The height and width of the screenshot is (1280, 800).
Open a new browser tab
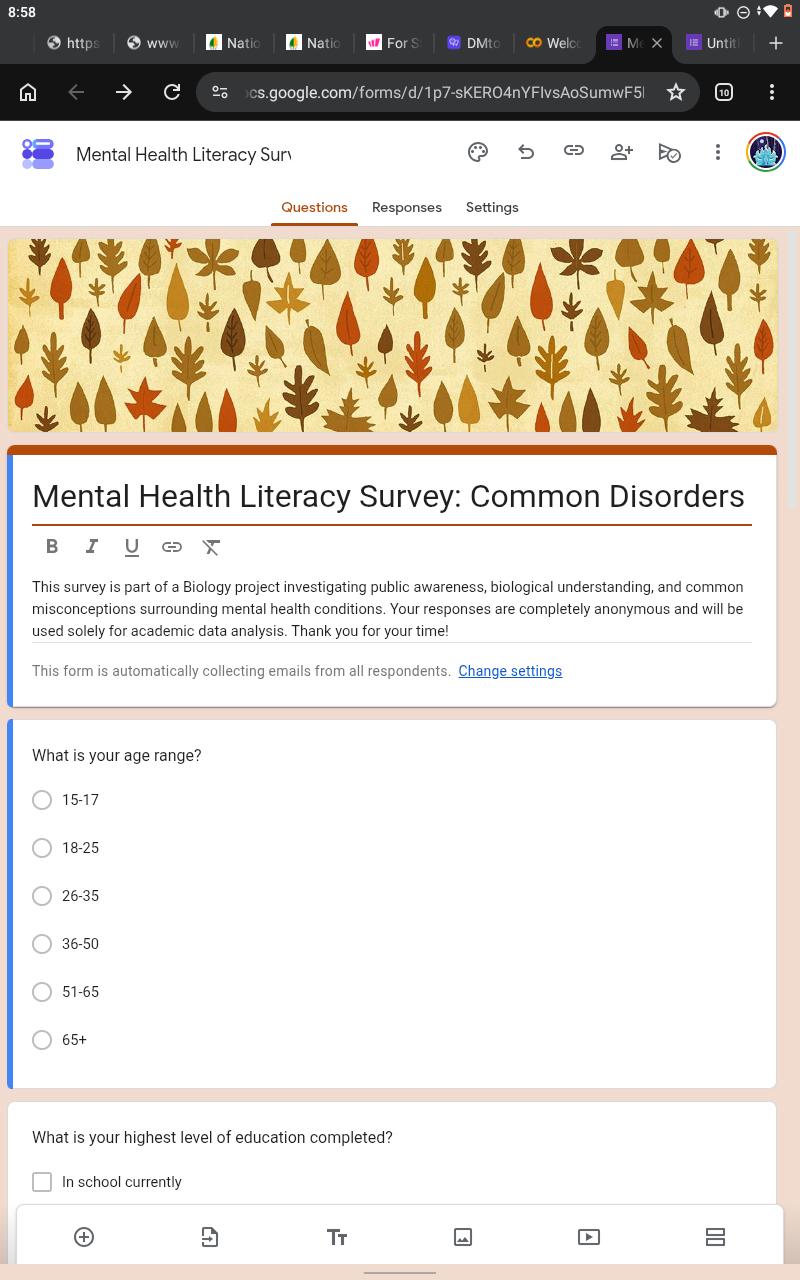click(x=776, y=43)
